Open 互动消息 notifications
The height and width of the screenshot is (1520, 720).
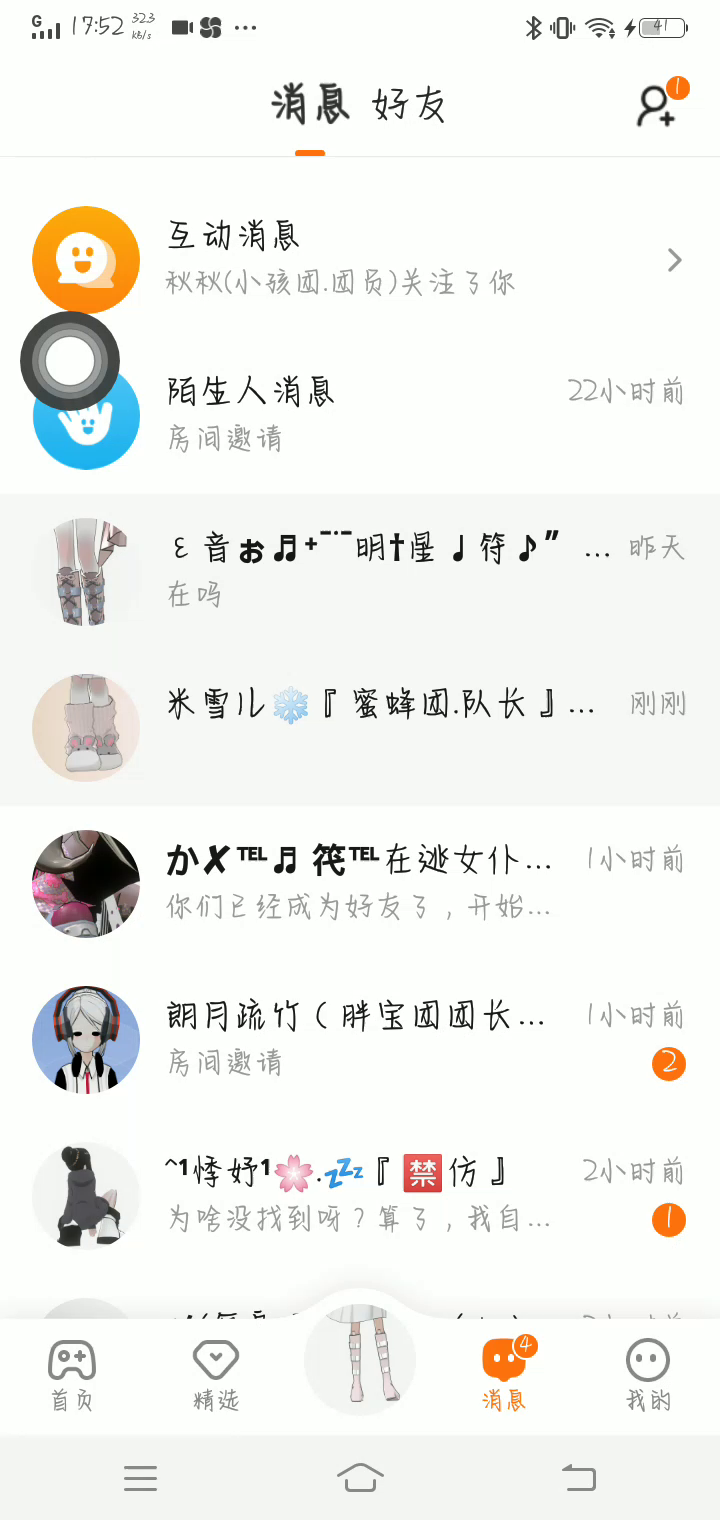pyautogui.click(x=360, y=260)
